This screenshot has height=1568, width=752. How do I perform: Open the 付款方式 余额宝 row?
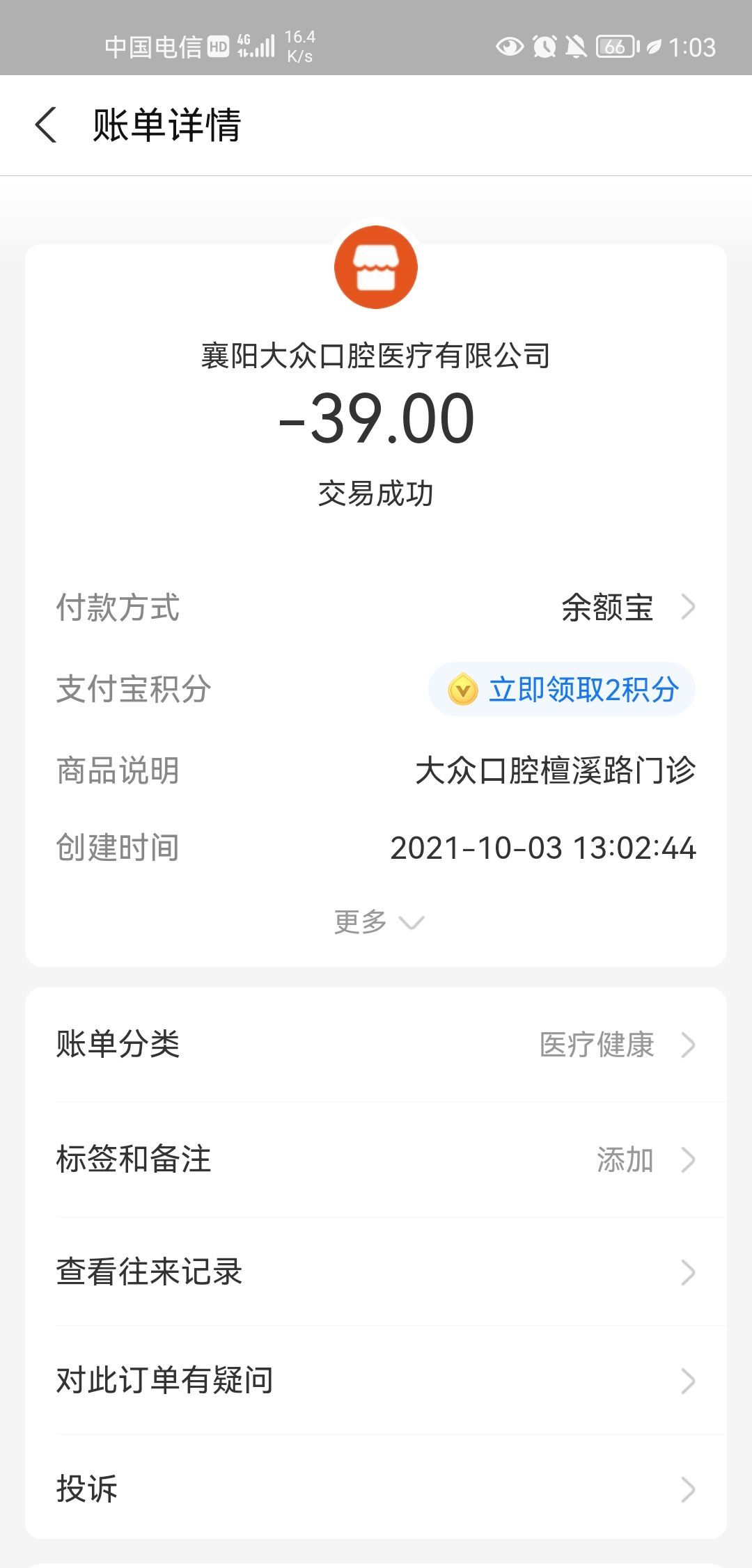coord(627,608)
